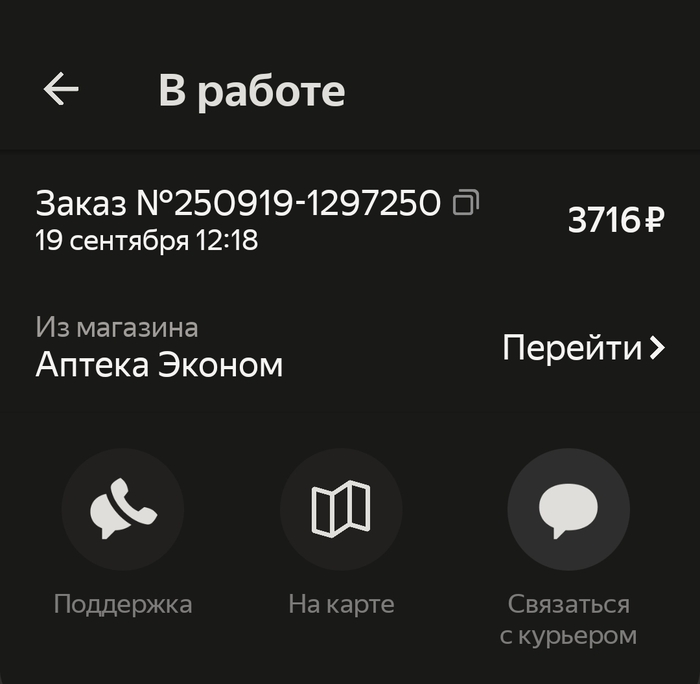The image size is (700, 684).
Task: Open Аптека Эконом via Перейти
Action: tap(583, 348)
